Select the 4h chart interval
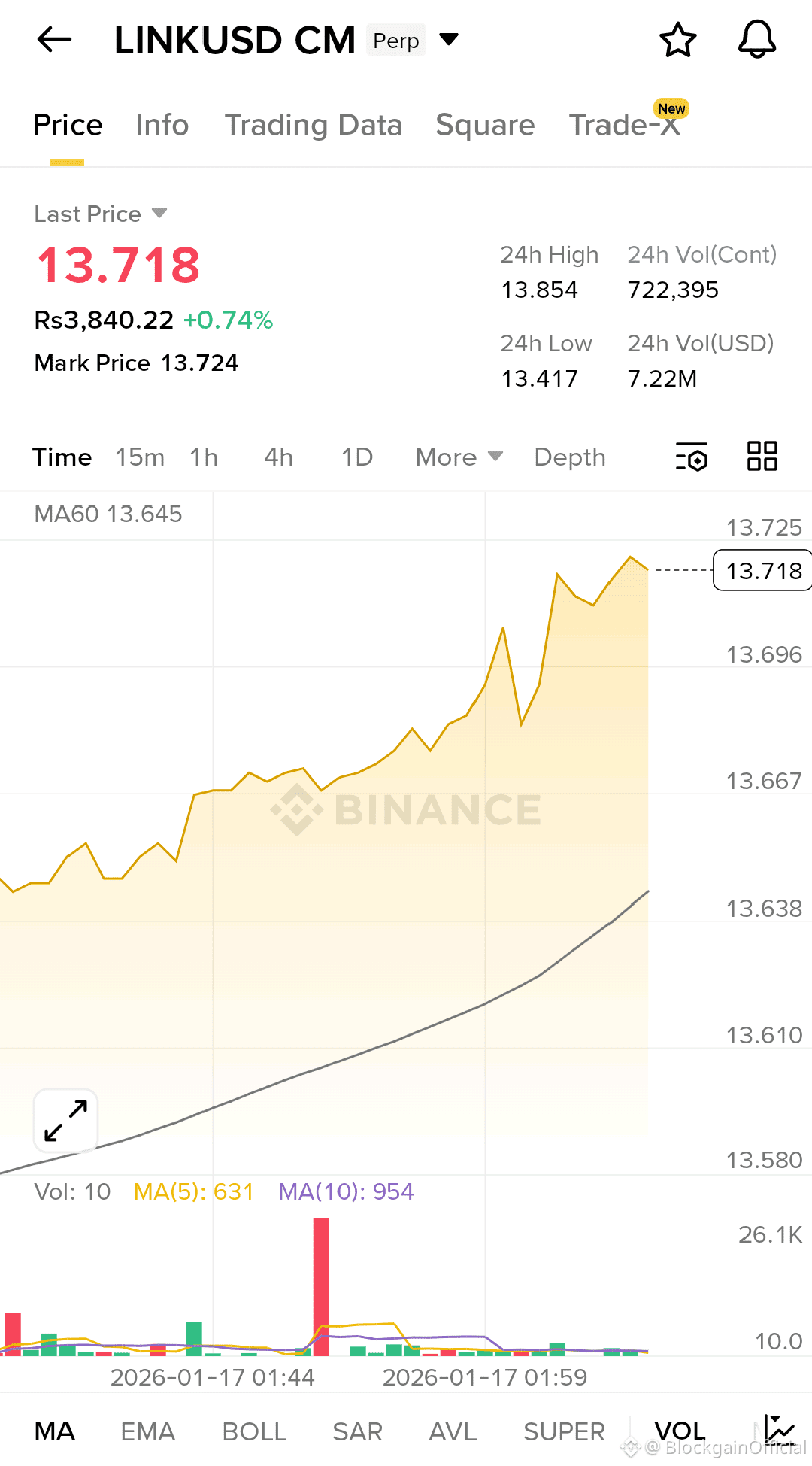 coord(278,457)
